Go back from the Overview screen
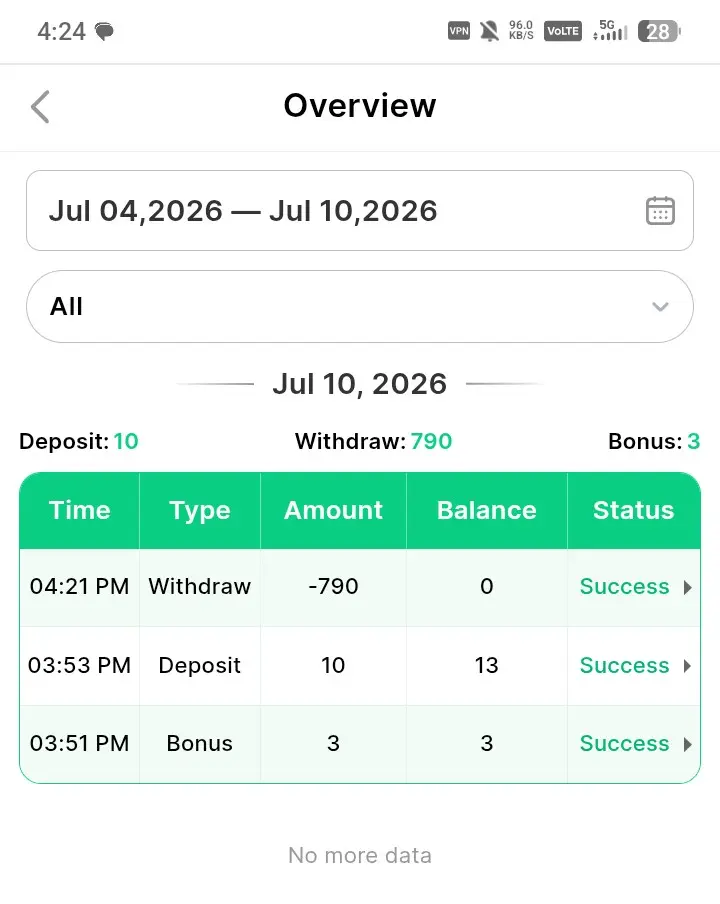 click(40, 107)
